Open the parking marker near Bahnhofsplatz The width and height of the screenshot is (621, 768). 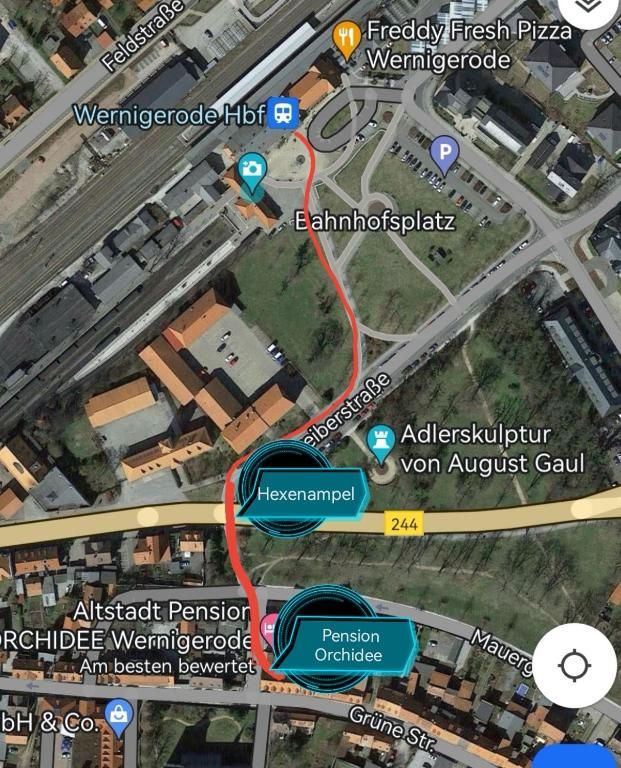(x=443, y=152)
